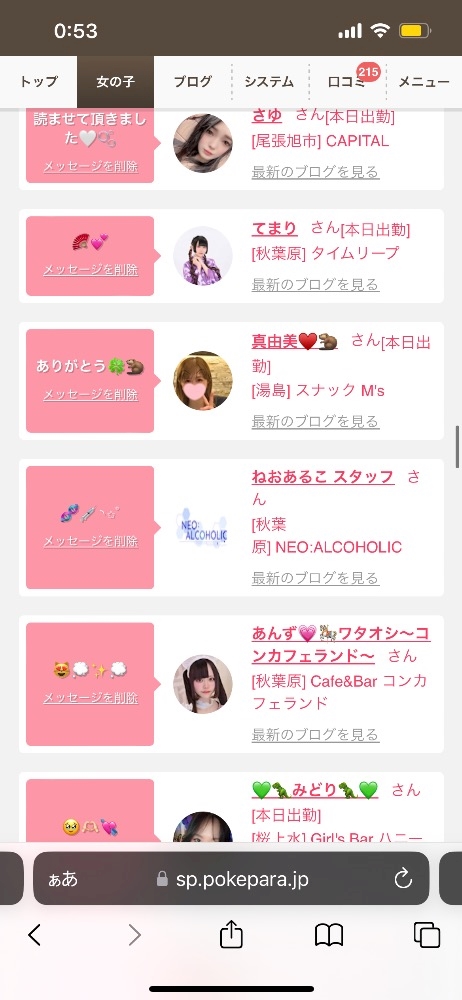Open Safari bookmarks

(329, 935)
